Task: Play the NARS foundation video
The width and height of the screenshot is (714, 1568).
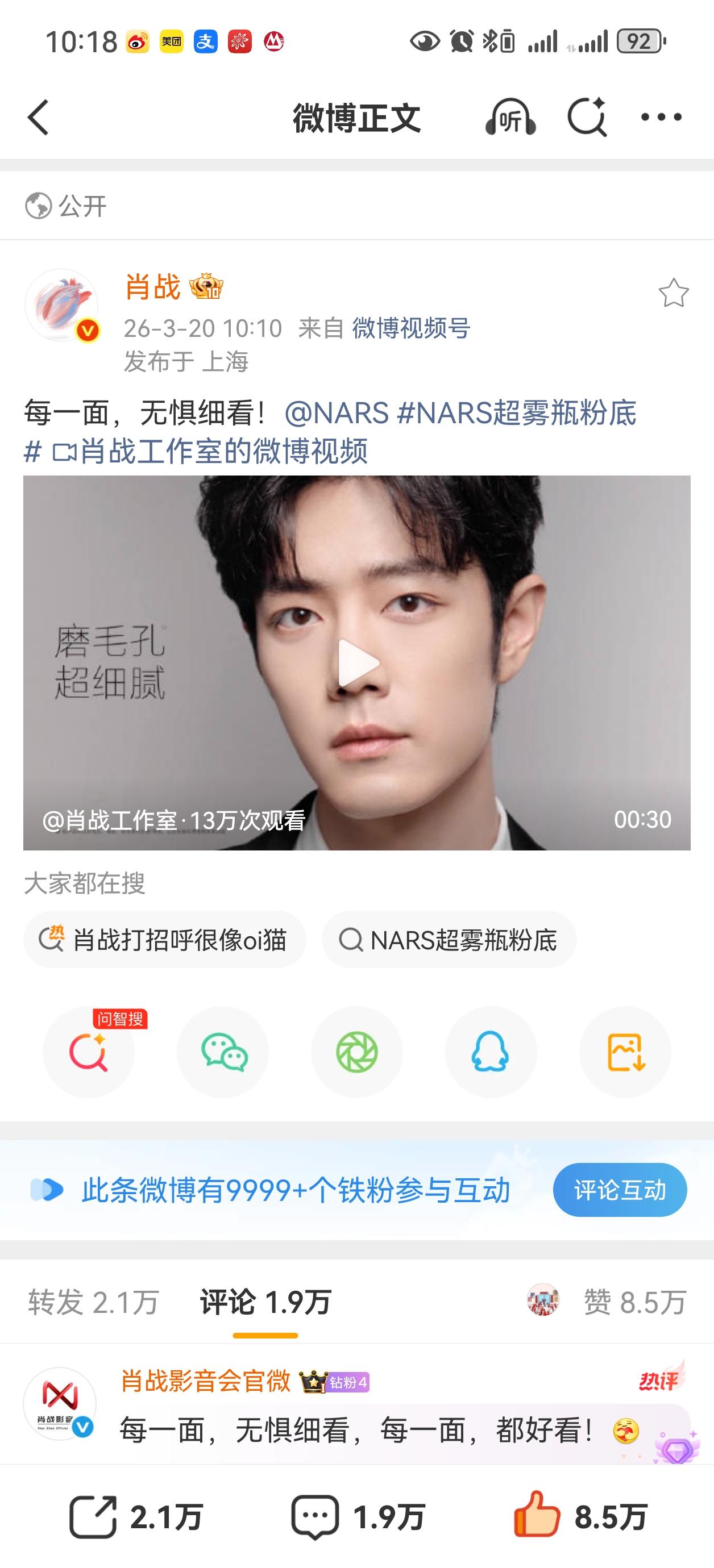Action: 357,664
